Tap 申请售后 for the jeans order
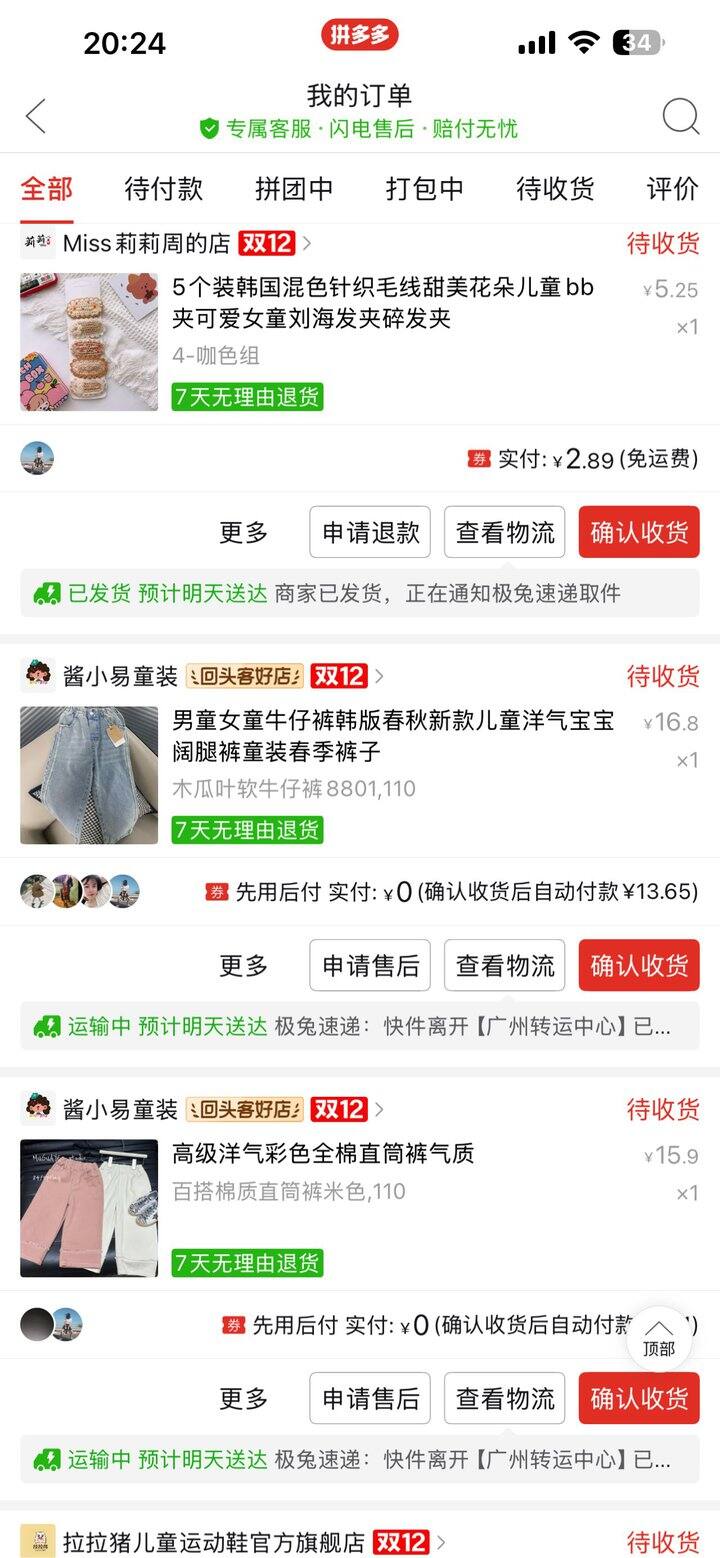This screenshot has height=1558, width=720. coord(370,965)
